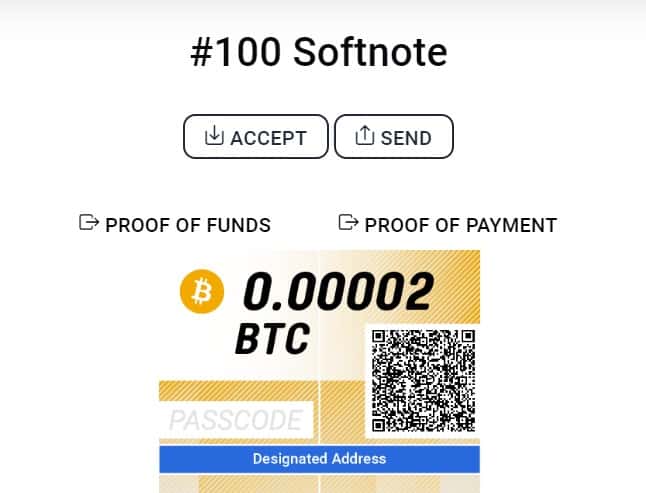
Task: Tap the ACCEPT button
Action: point(255,137)
